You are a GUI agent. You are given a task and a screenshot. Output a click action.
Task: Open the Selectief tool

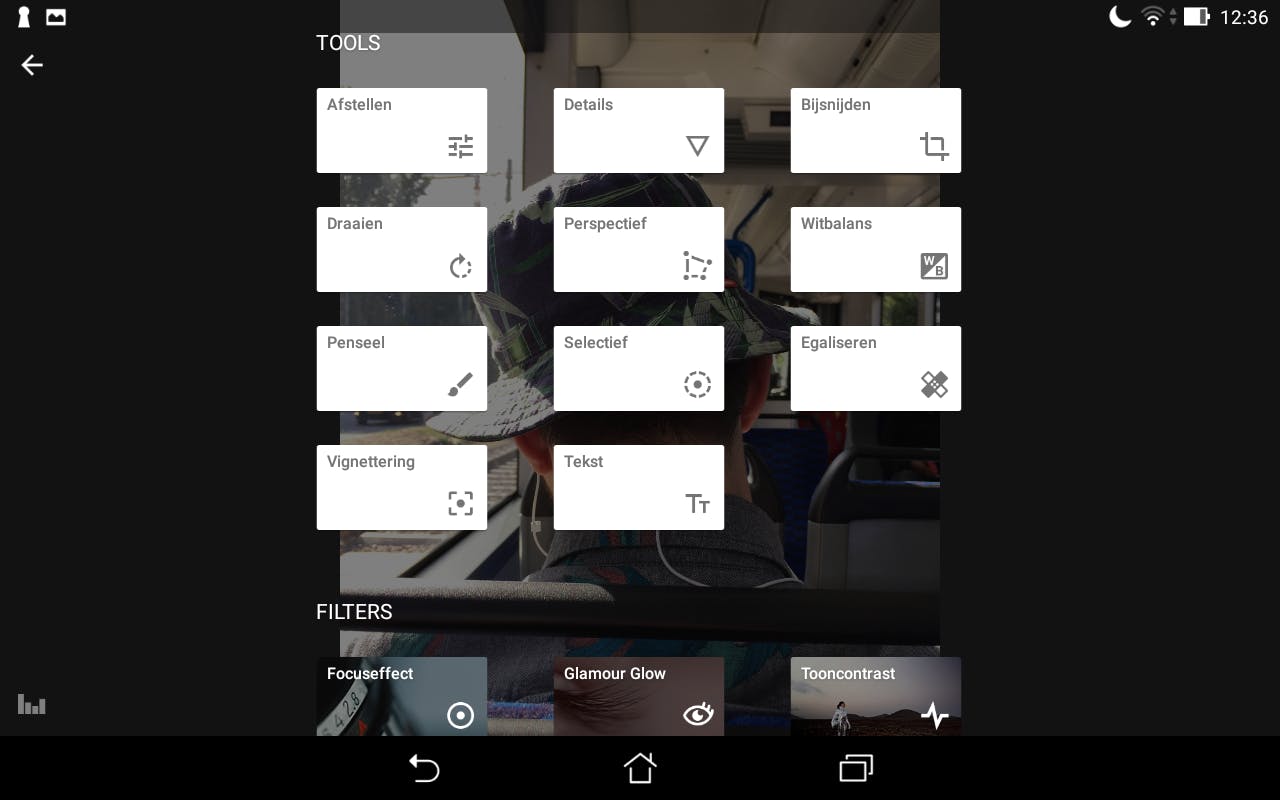coord(639,368)
